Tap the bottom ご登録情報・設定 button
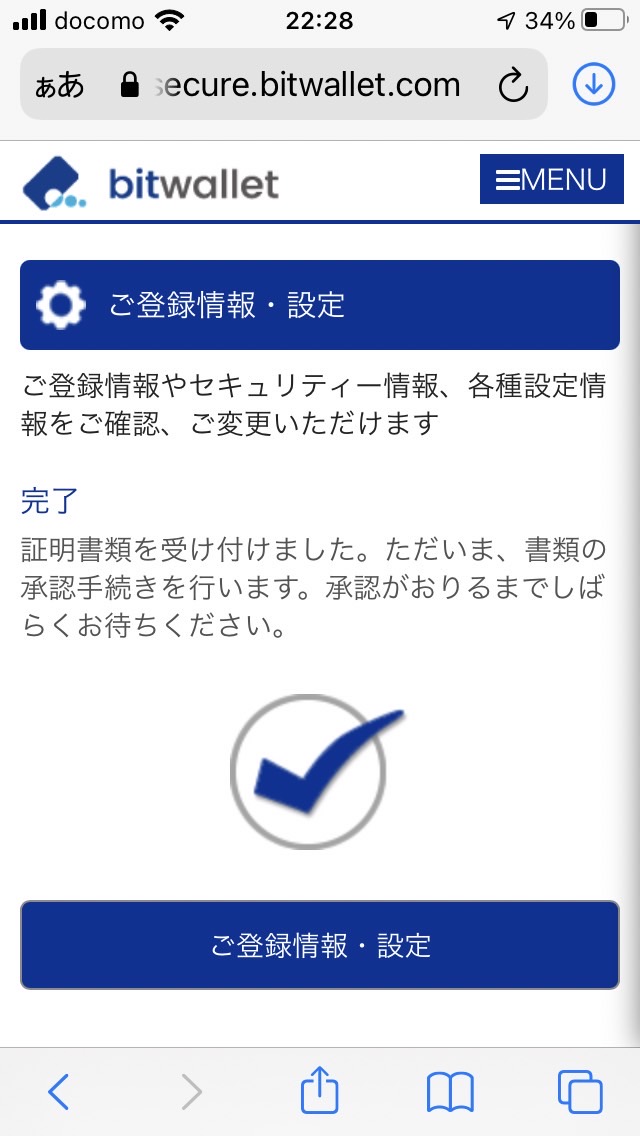This screenshot has width=640, height=1136. 320,945
